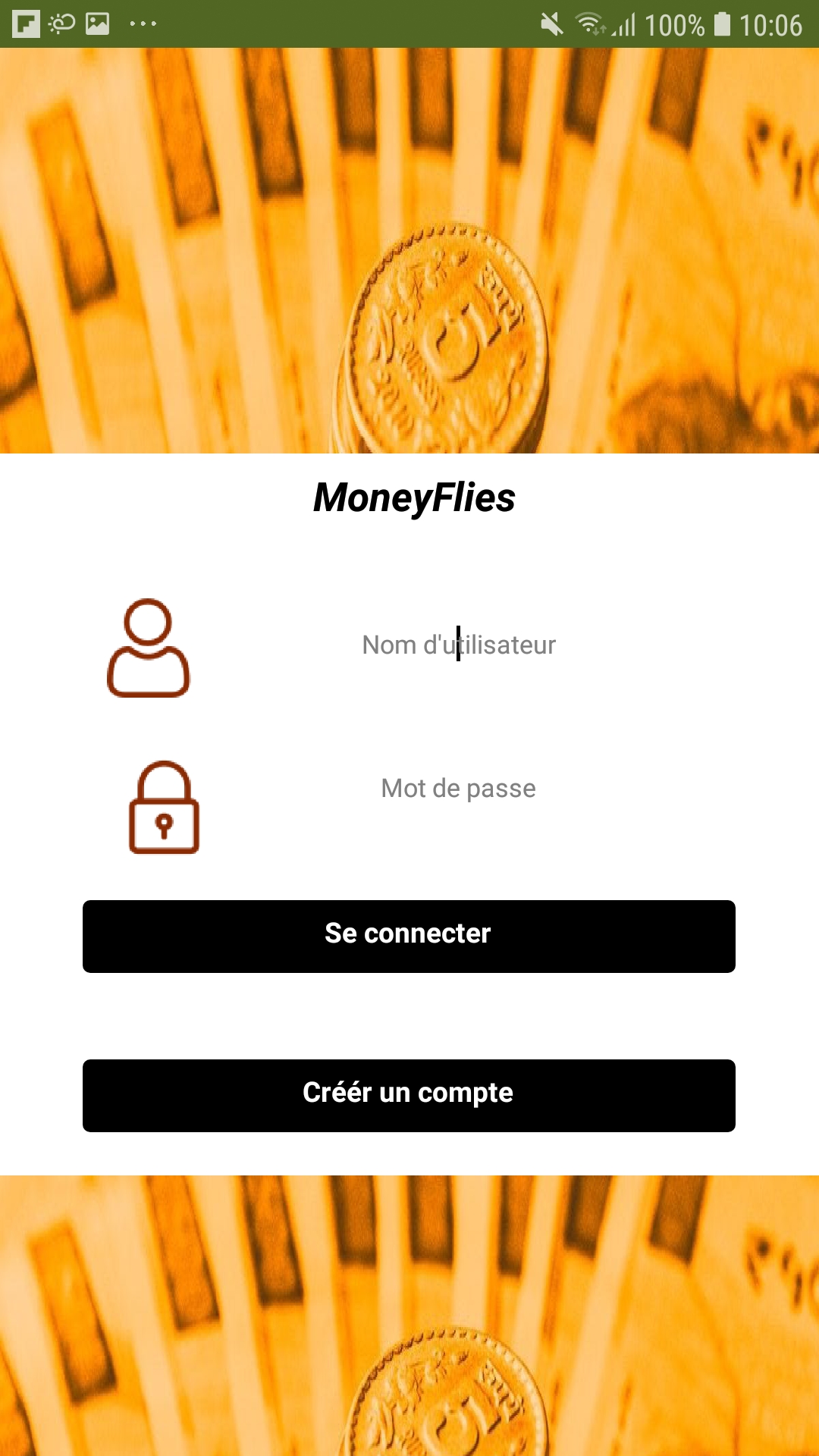Focus the Nom d'utilisateur field
819x1456 pixels.
pyautogui.click(x=458, y=645)
